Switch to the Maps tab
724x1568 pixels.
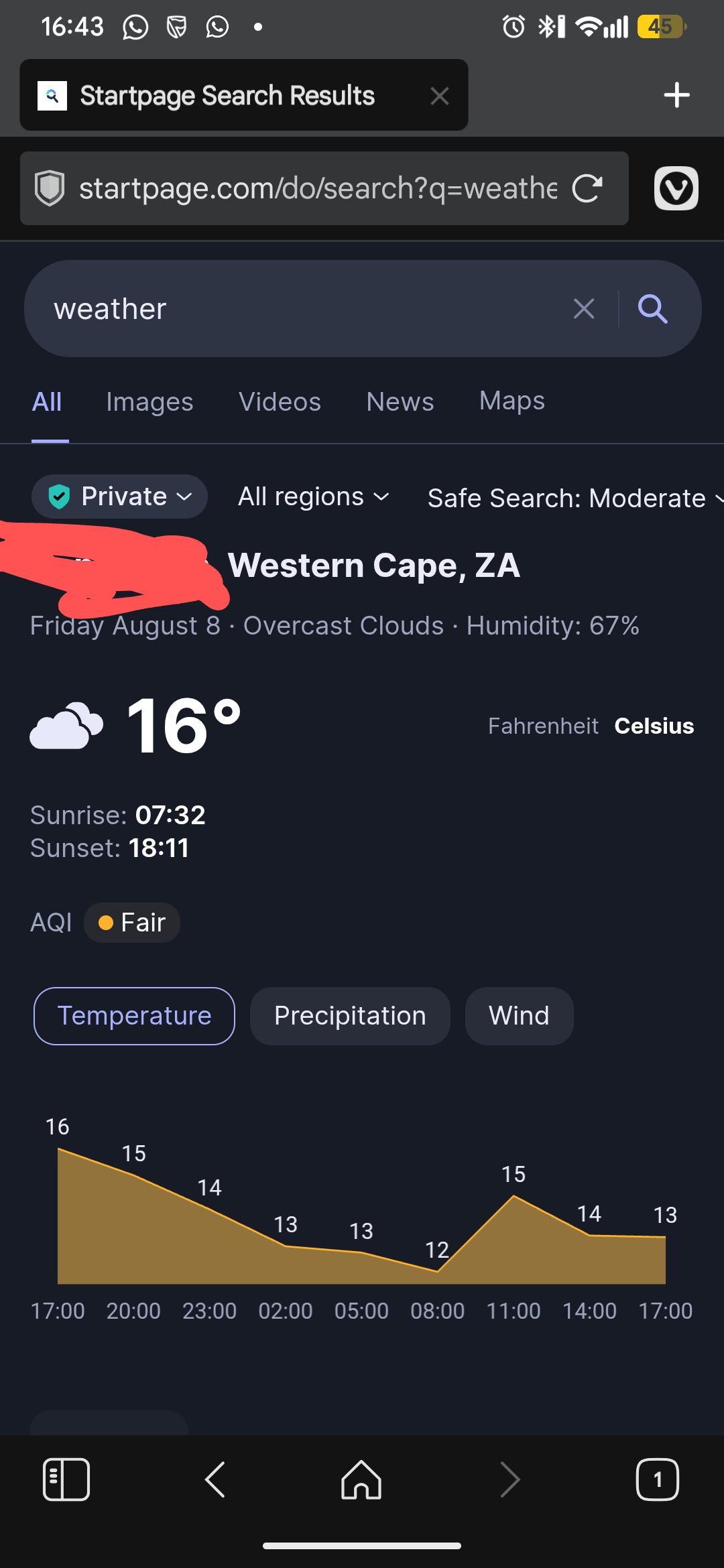[512, 401]
